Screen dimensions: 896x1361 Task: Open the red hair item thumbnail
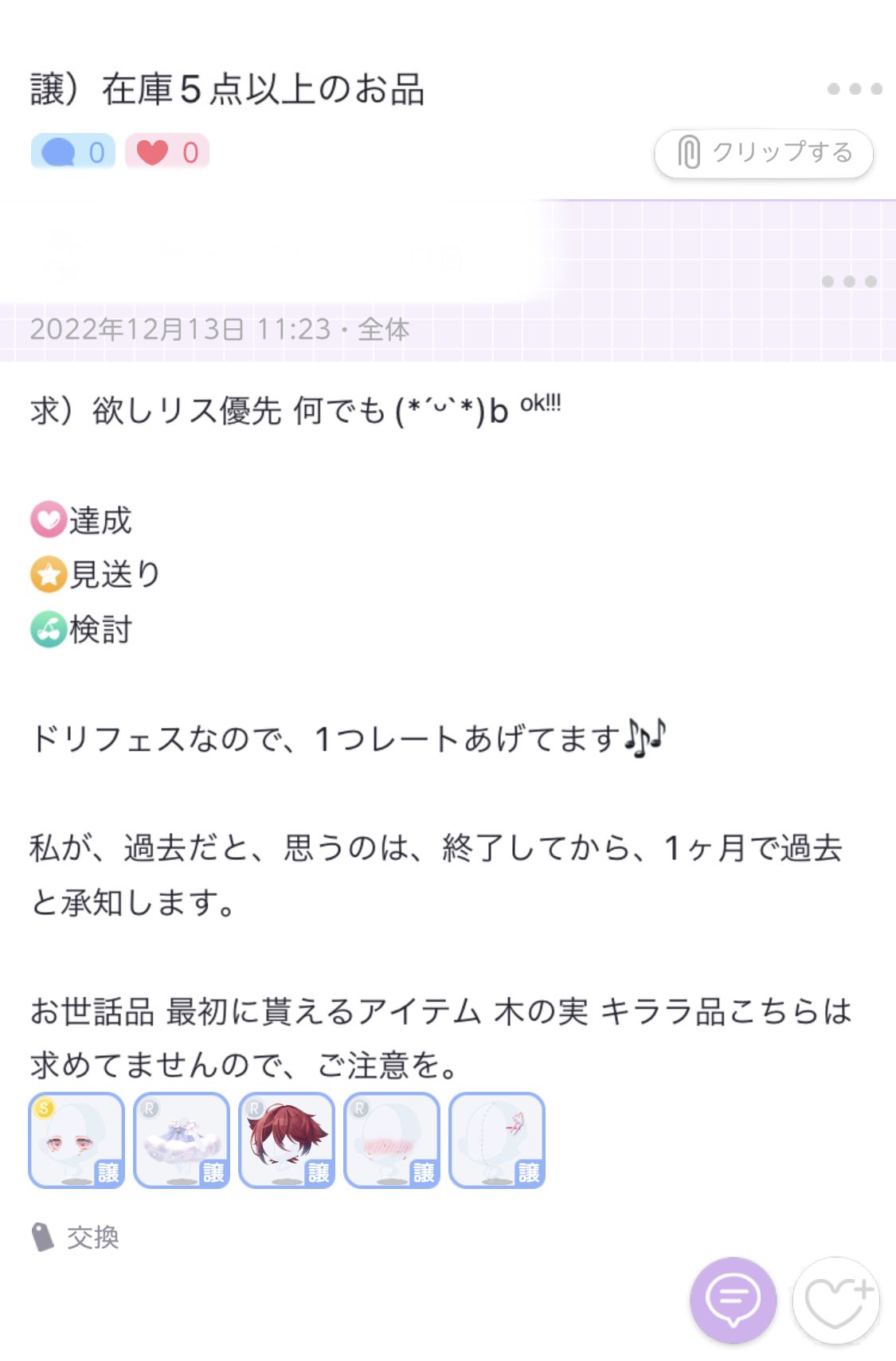pos(287,1140)
